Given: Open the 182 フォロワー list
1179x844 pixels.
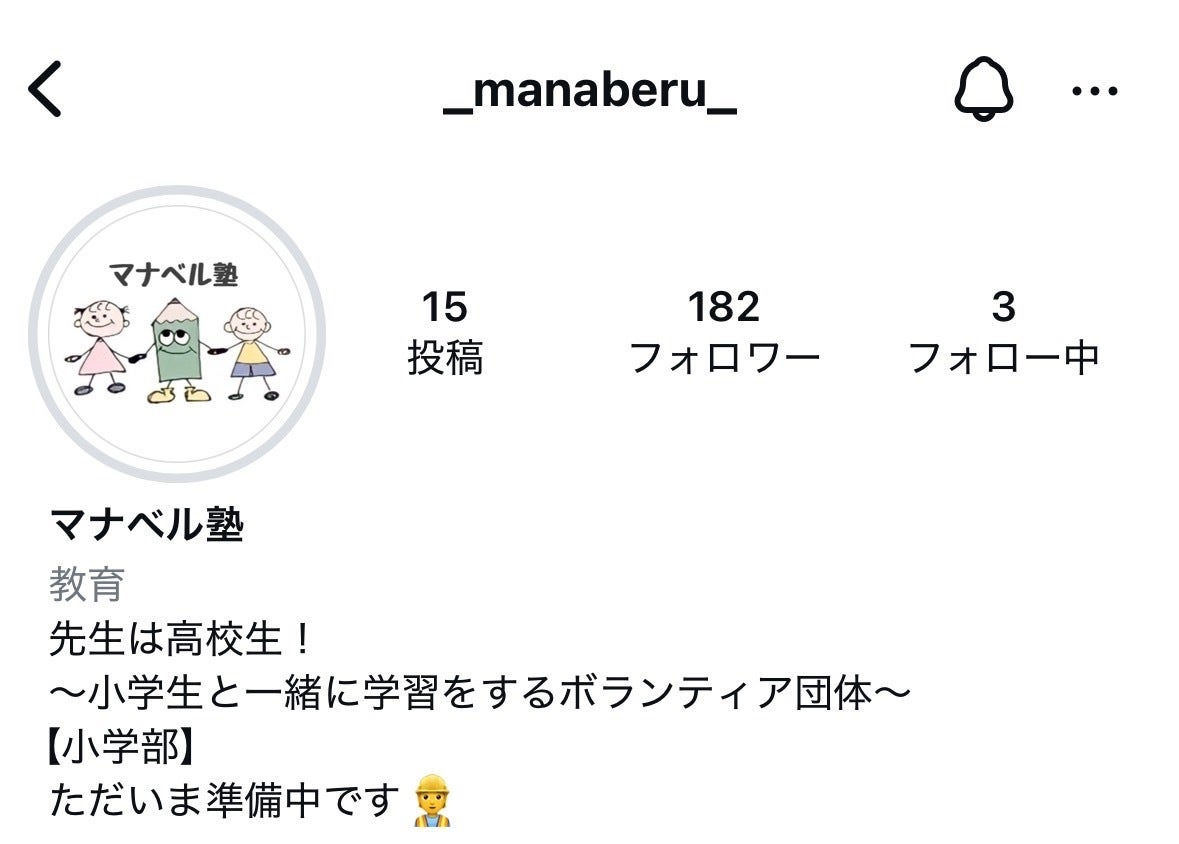Looking at the screenshot, I should click(724, 332).
